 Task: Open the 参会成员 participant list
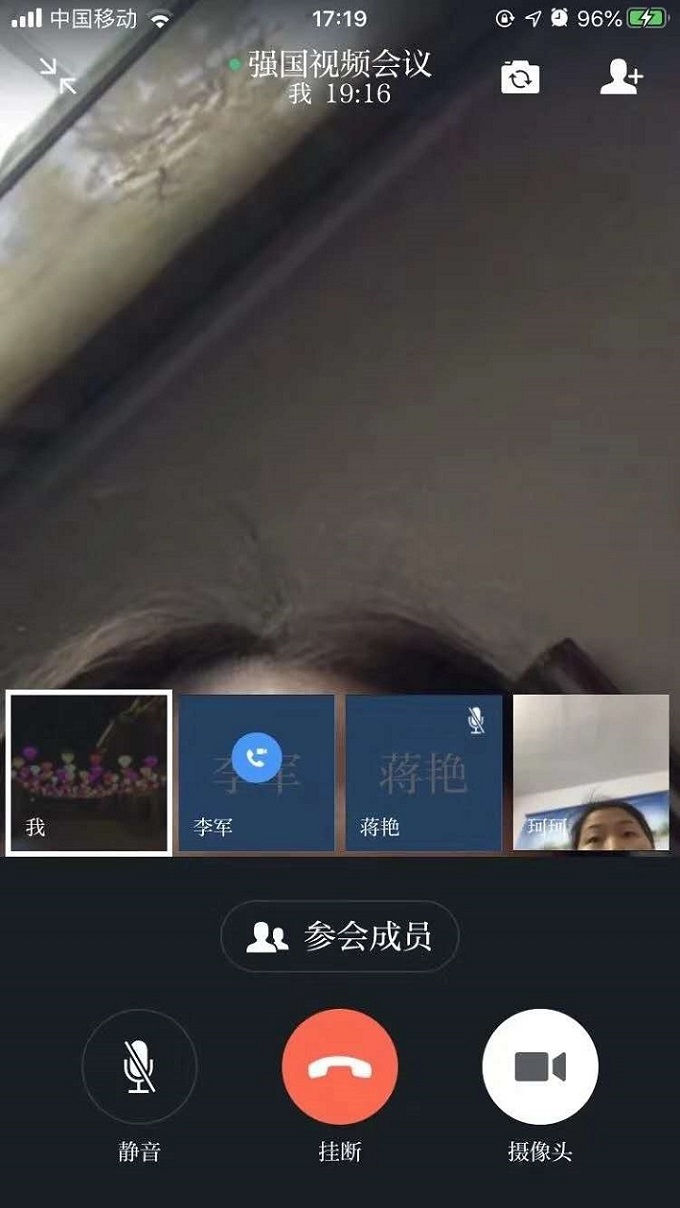(340, 937)
